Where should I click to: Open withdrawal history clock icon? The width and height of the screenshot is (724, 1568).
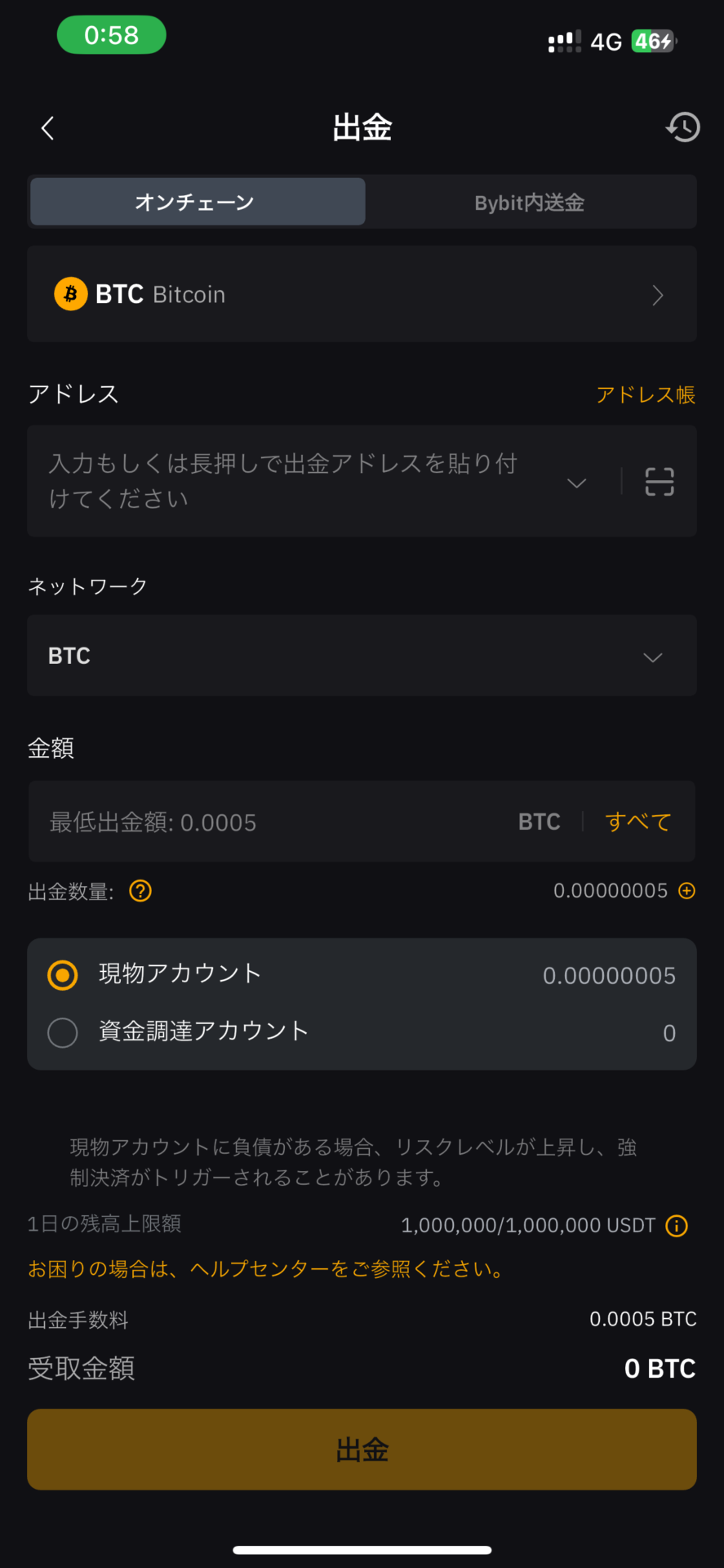tap(683, 127)
